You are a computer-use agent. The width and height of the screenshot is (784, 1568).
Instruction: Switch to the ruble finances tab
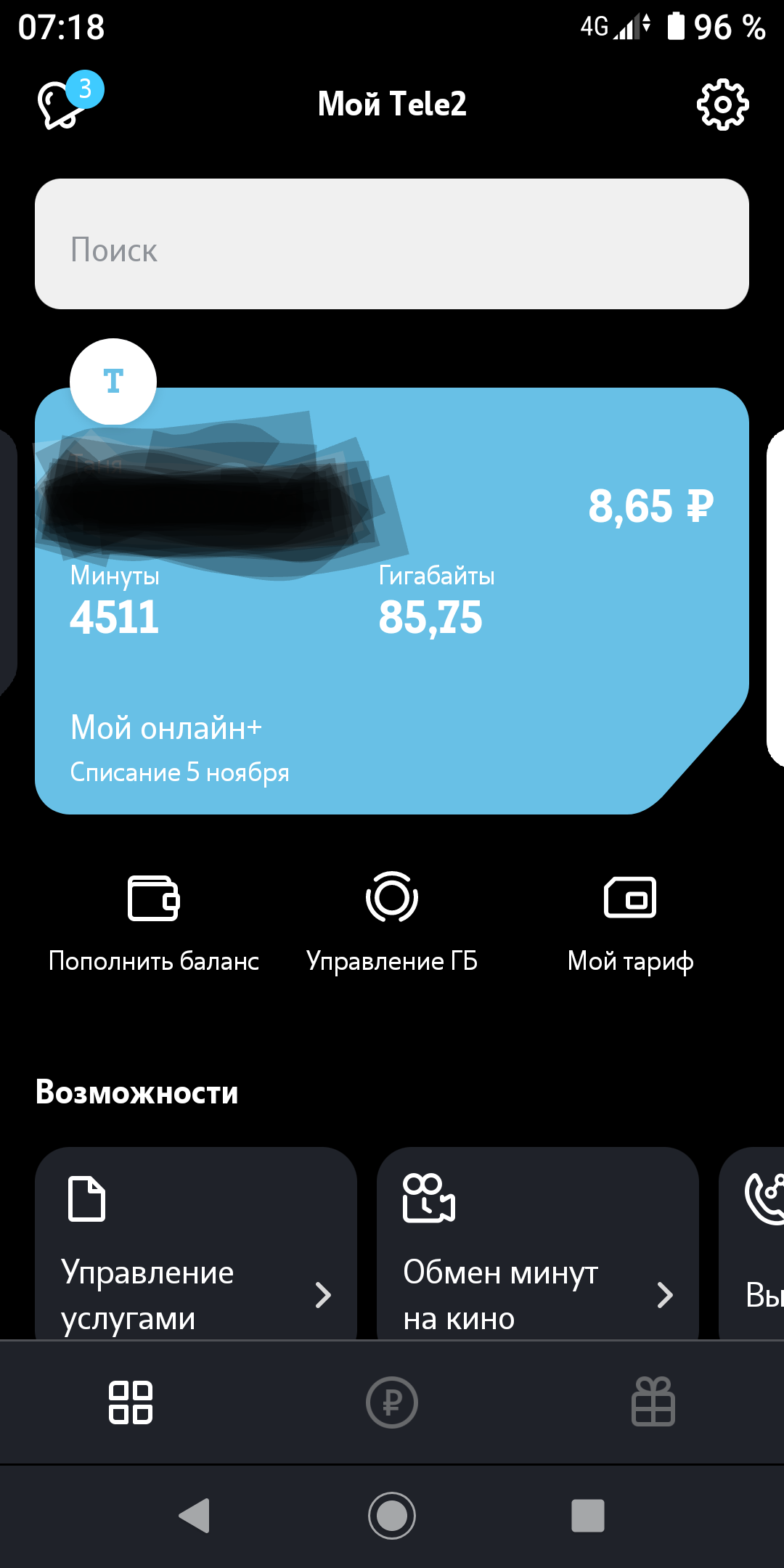[392, 1402]
